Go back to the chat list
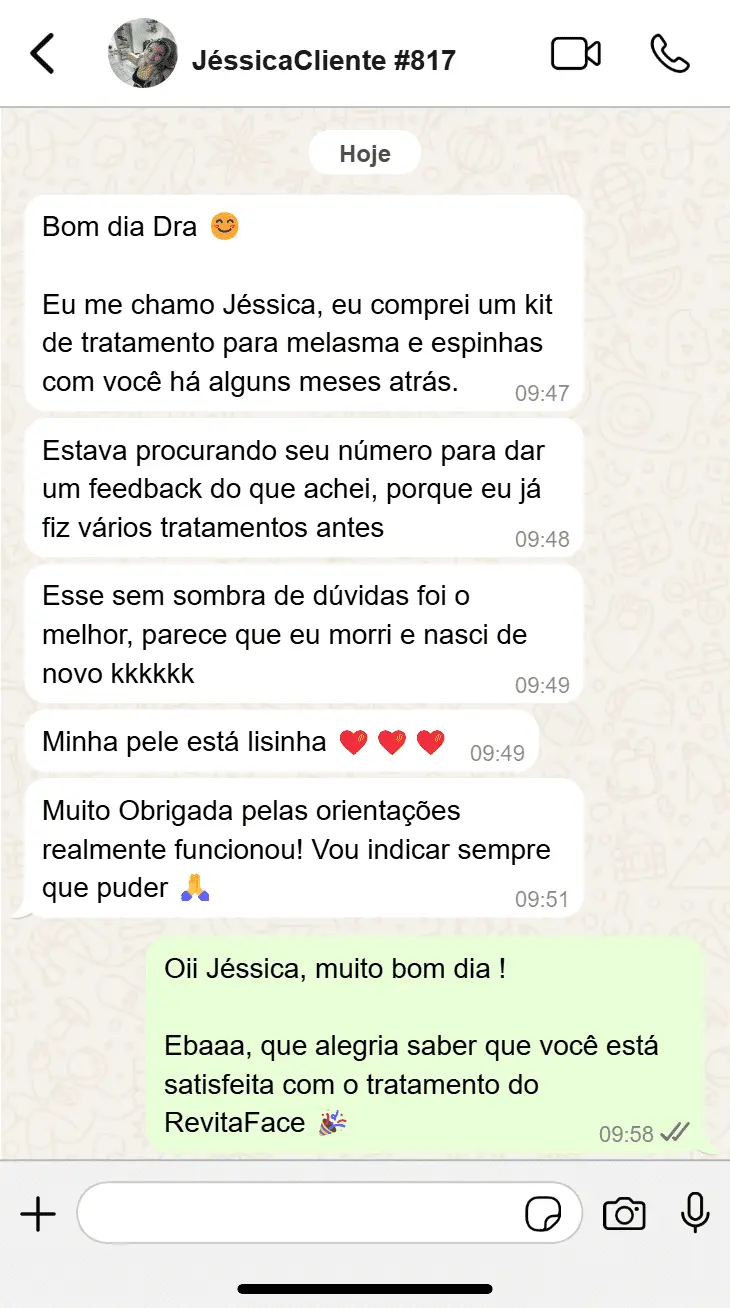Image resolution: width=730 pixels, height=1308 pixels. [x=42, y=54]
